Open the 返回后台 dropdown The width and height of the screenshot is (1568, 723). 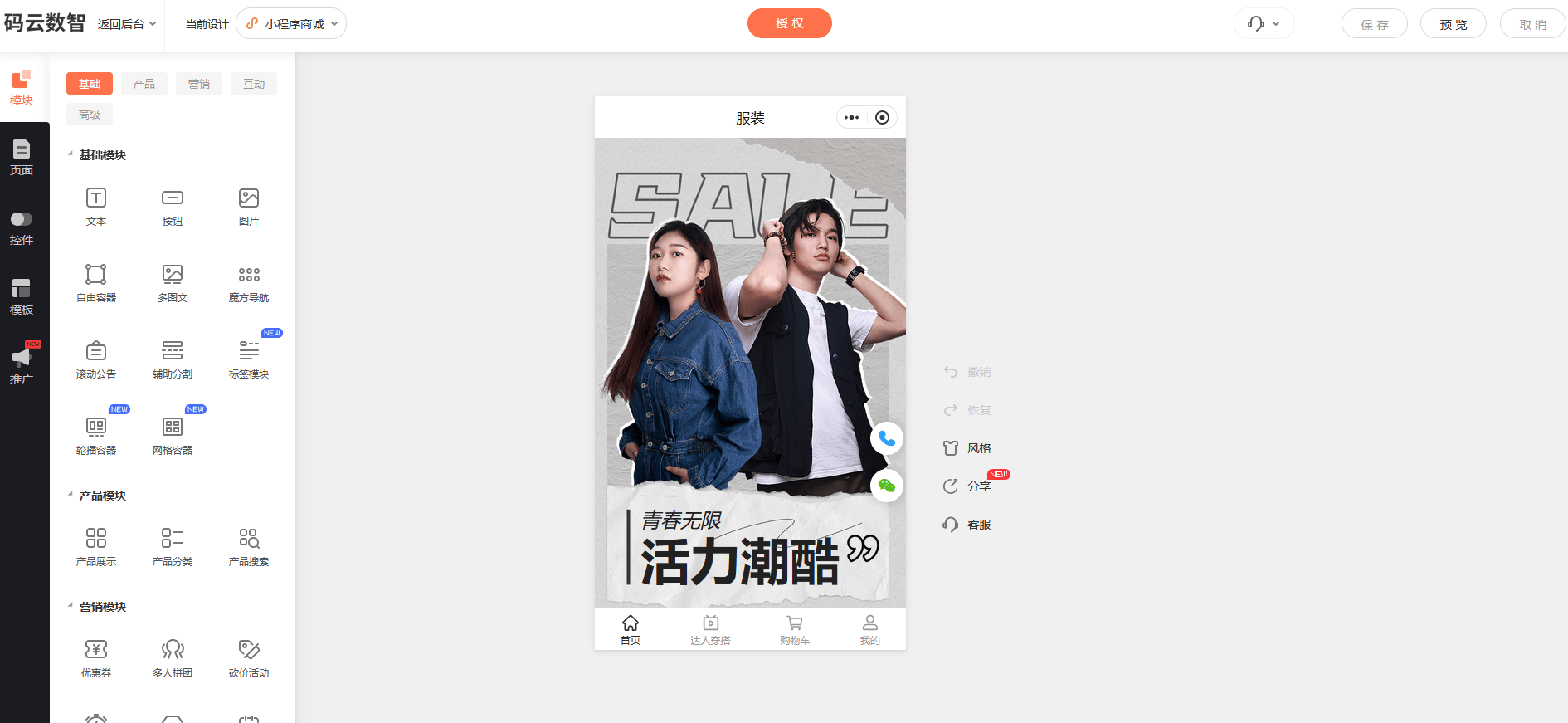pyautogui.click(x=126, y=24)
